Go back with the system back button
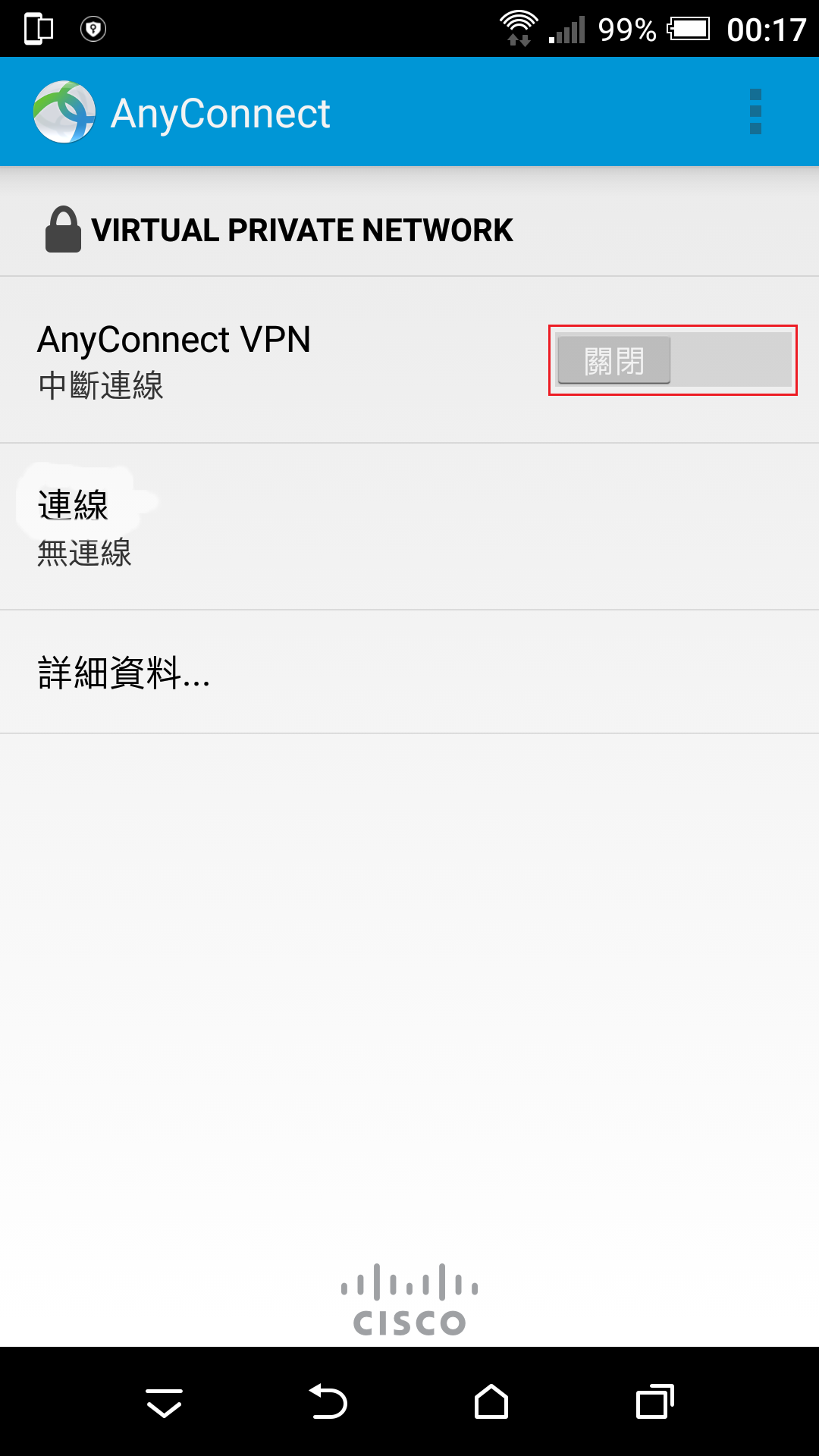The height and width of the screenshot is (1456, 819). (x=328, y=1401)
